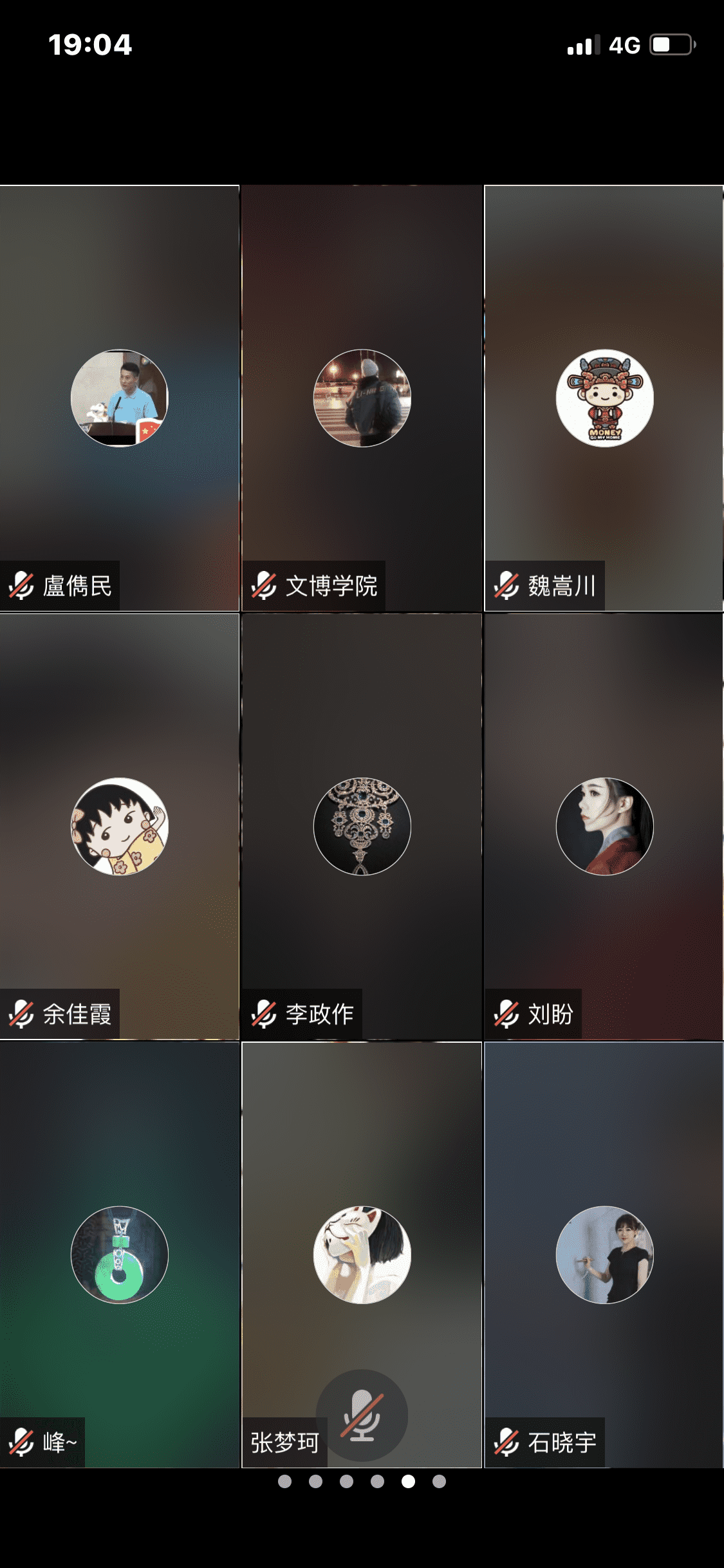
Task: Open the 文博学院 participant tile
Action: coord(362,398)
